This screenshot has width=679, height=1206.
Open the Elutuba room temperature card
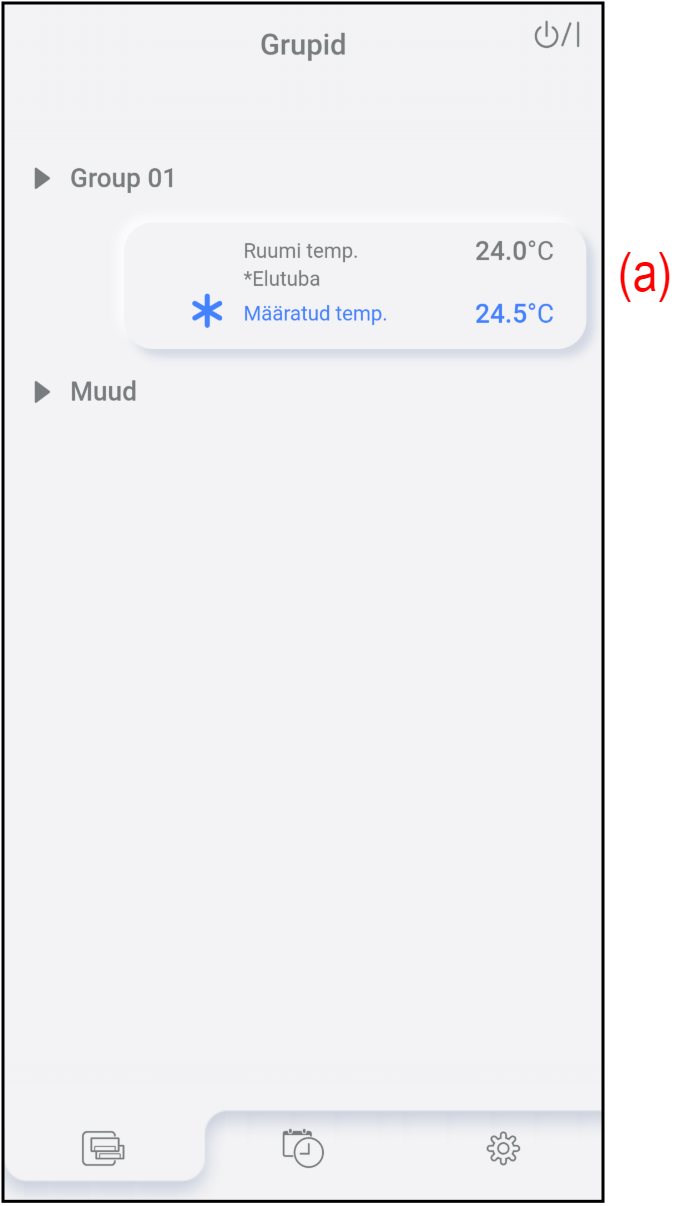pos(355,284)
